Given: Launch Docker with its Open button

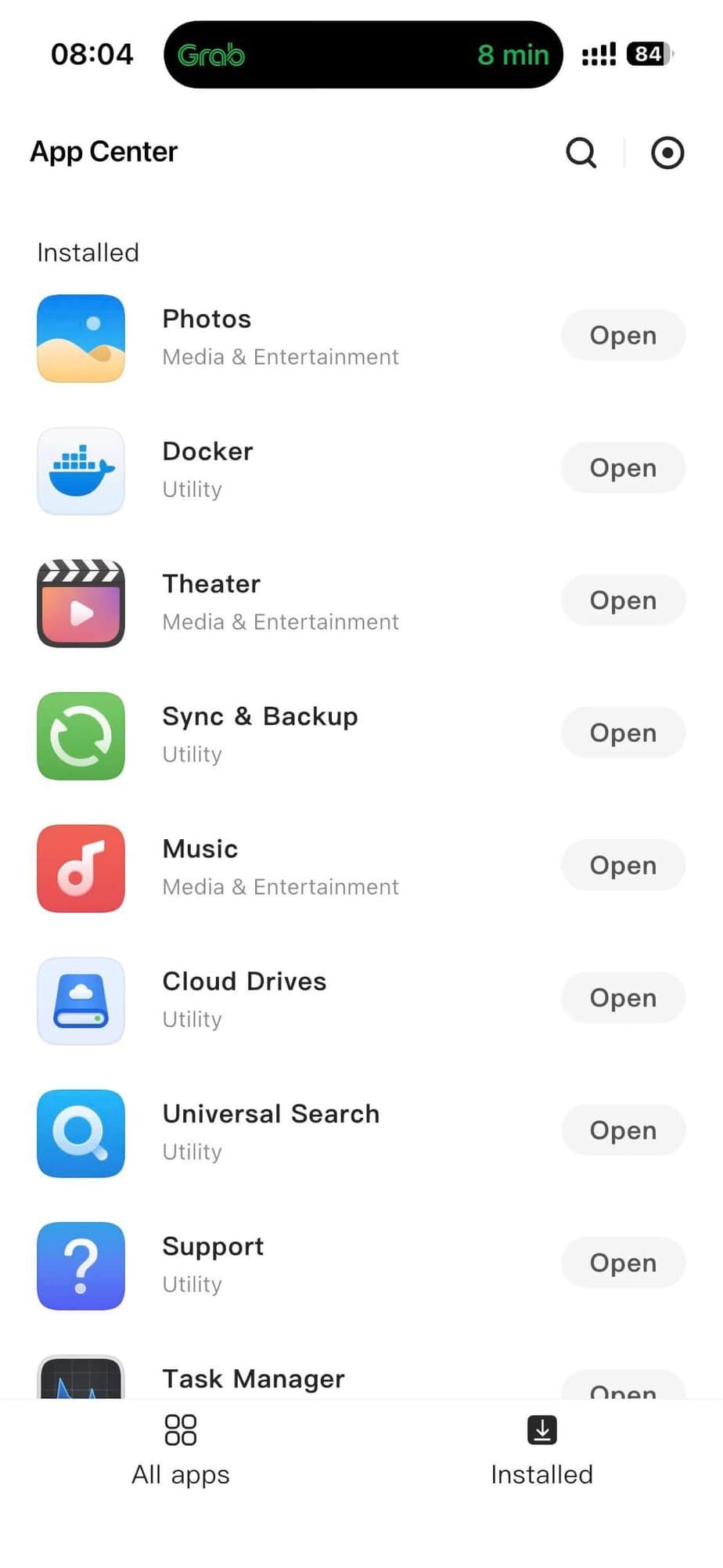Looking at the screenshot, I should (x=623, y=467).
